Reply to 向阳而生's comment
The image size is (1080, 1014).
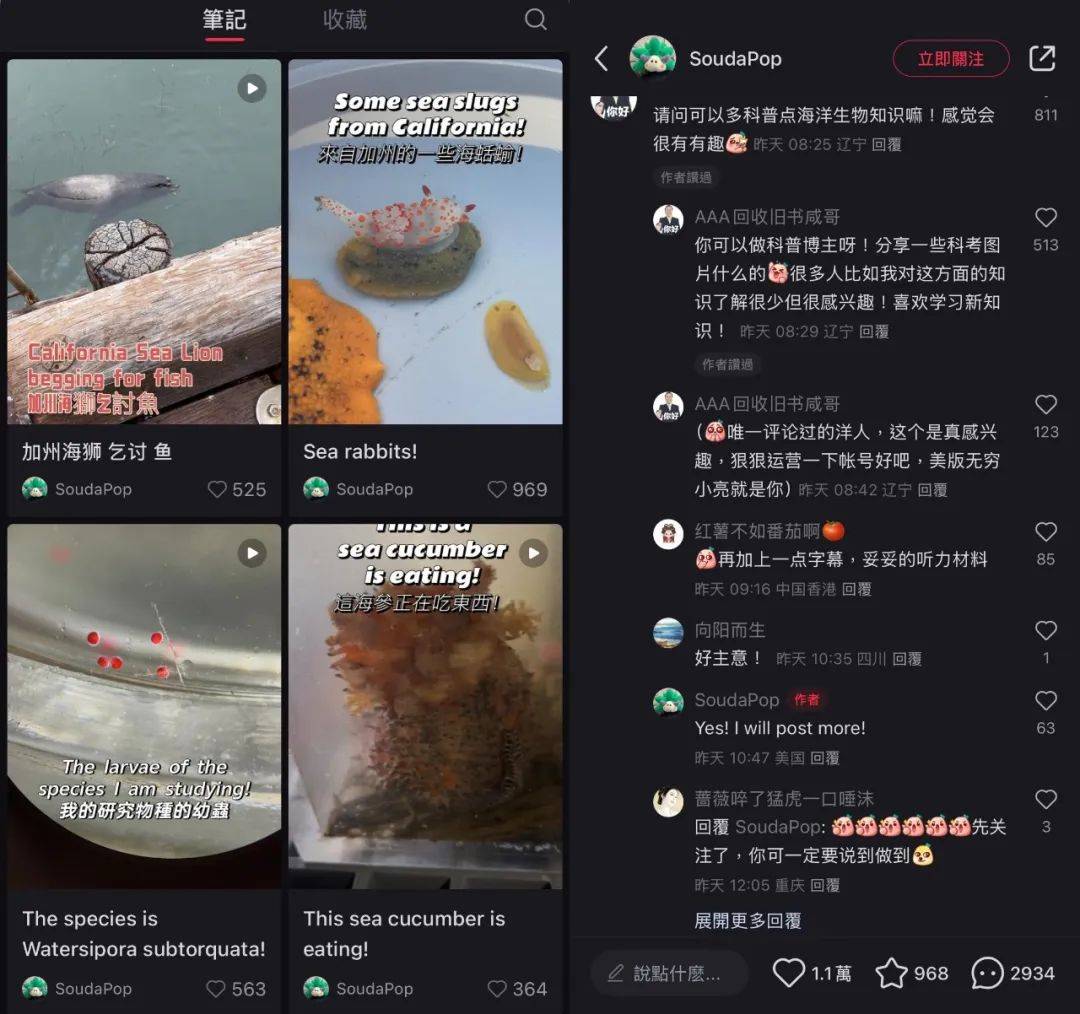[907, 659]
